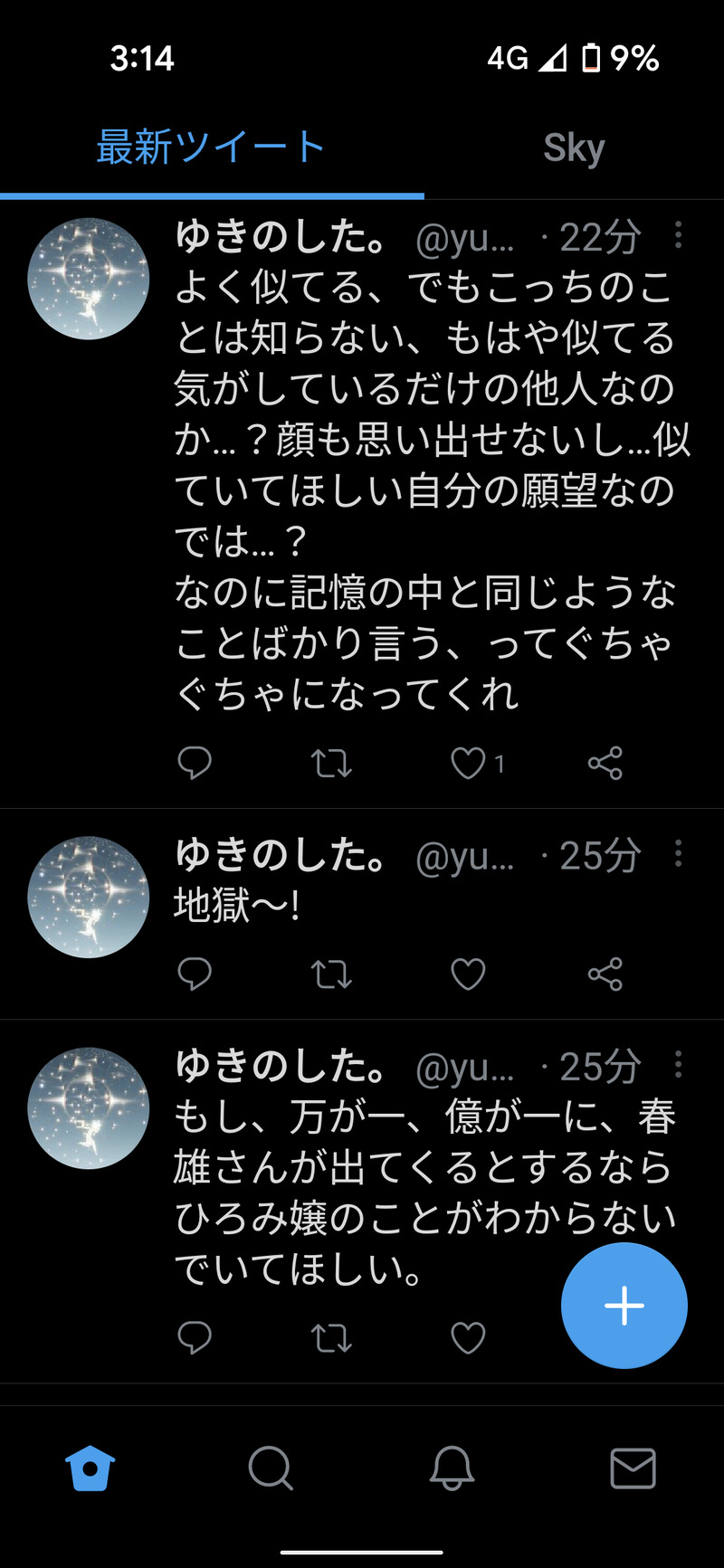Retweet the 春雄さん tweet
Image resolution: width=724 pixels, height=1568 pixels.
coord(331,1337)
